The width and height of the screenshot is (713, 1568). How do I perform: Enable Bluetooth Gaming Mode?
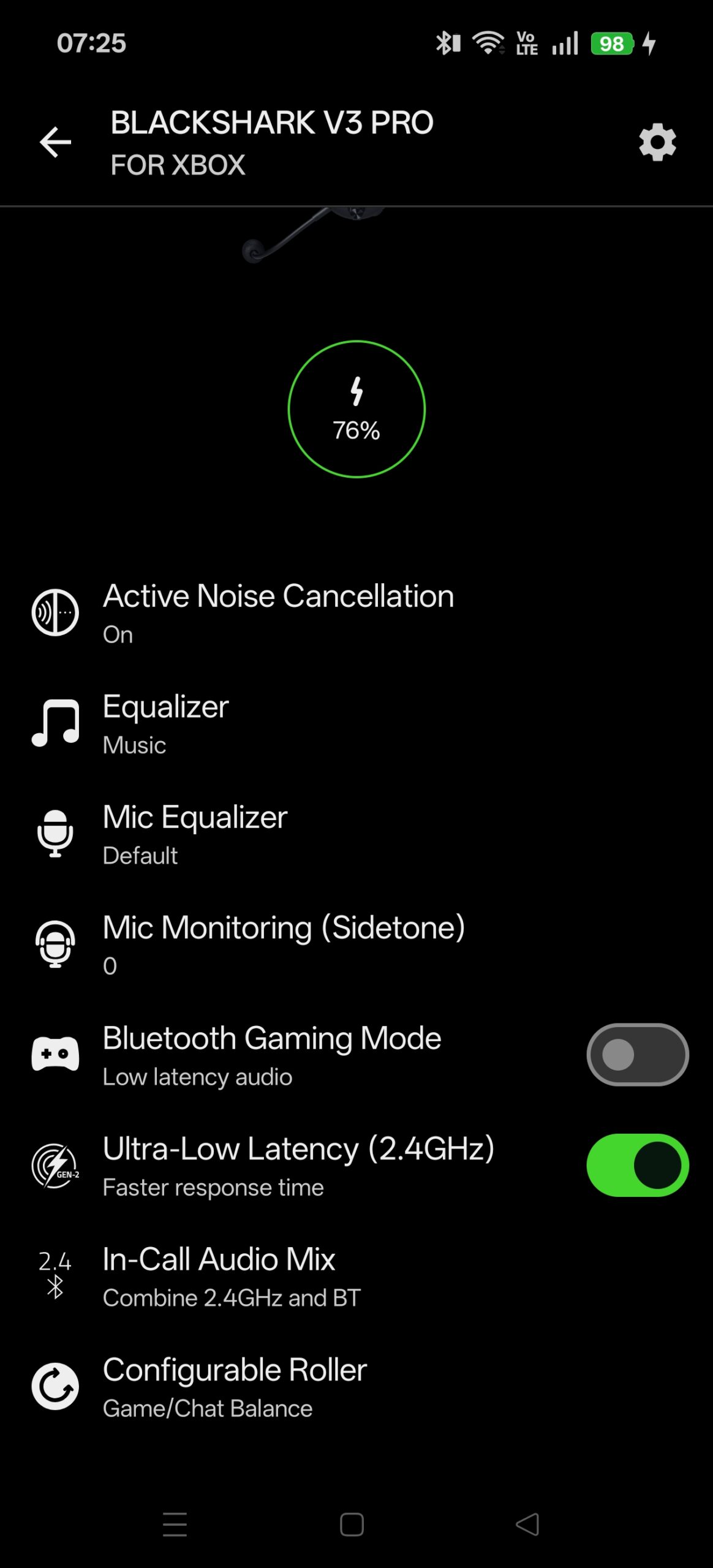tap(637, 1055)
